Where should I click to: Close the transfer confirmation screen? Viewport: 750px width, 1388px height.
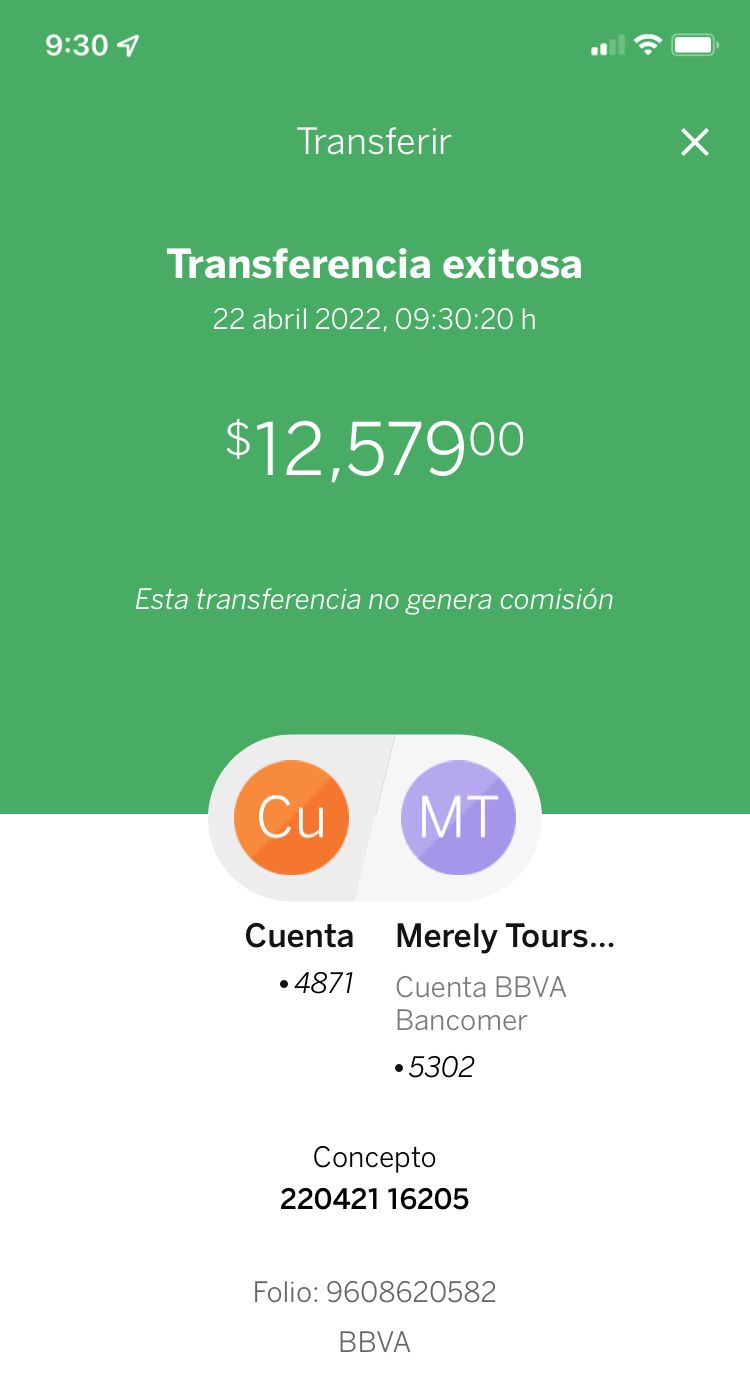click(694, 142)
